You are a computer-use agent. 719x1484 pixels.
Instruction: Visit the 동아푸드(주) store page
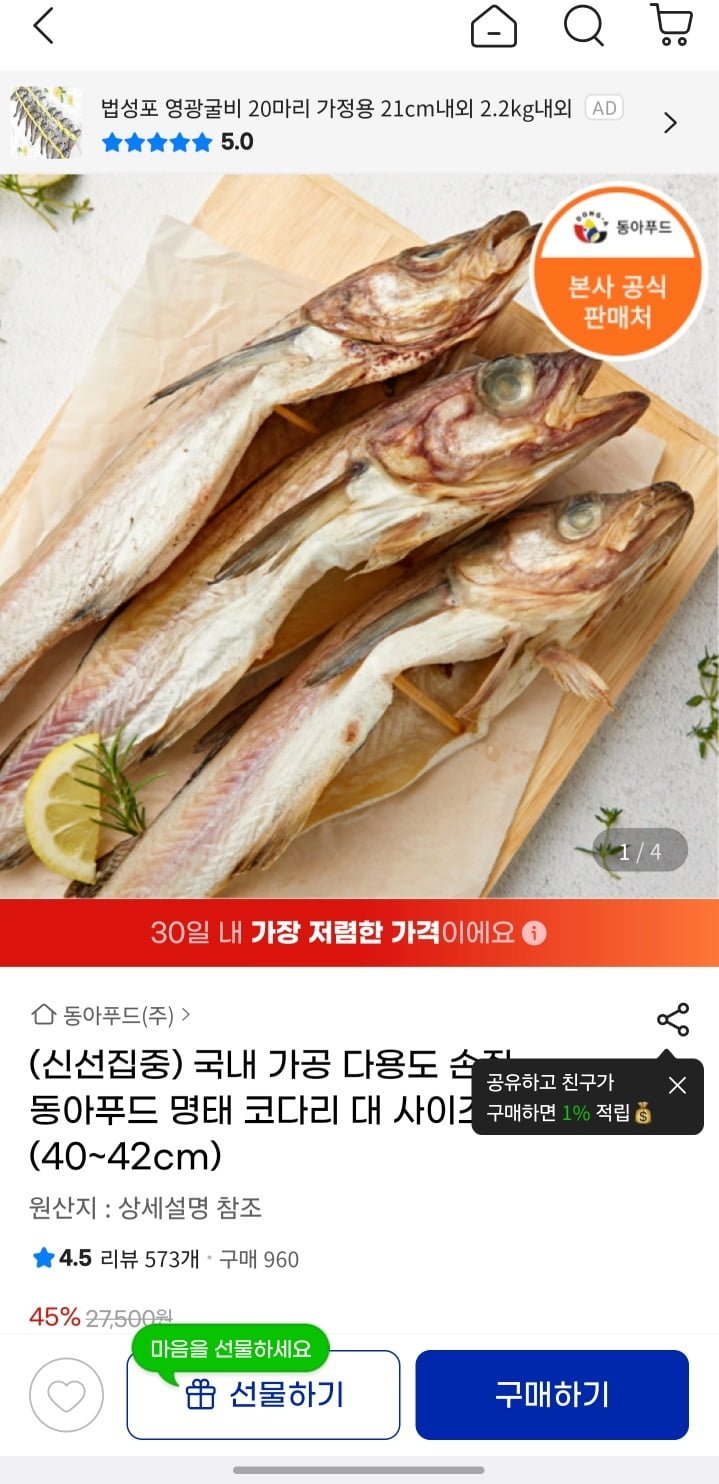pyautogui.click(x=111, y=1015)
